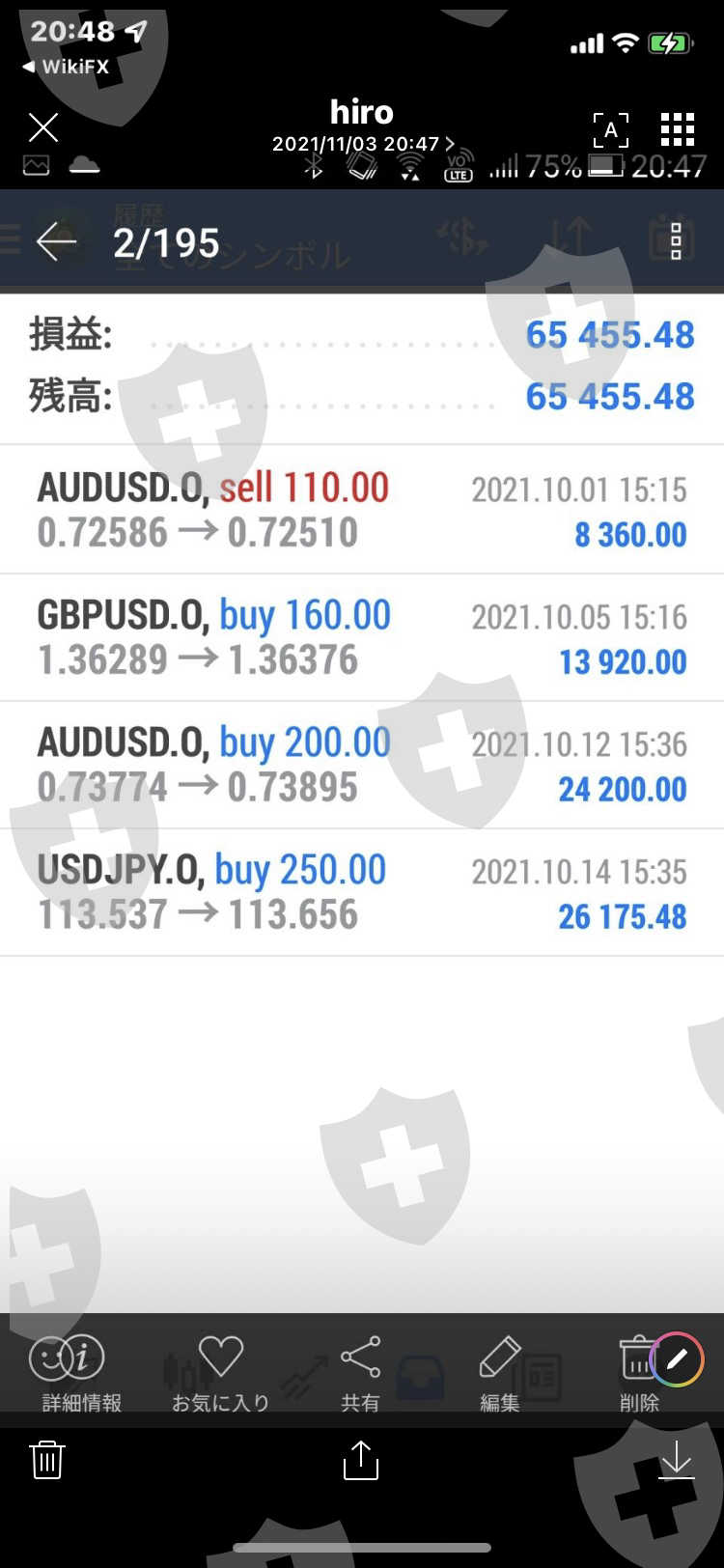Share this image
This screenshot has width=724, height=1568.
361,1459
